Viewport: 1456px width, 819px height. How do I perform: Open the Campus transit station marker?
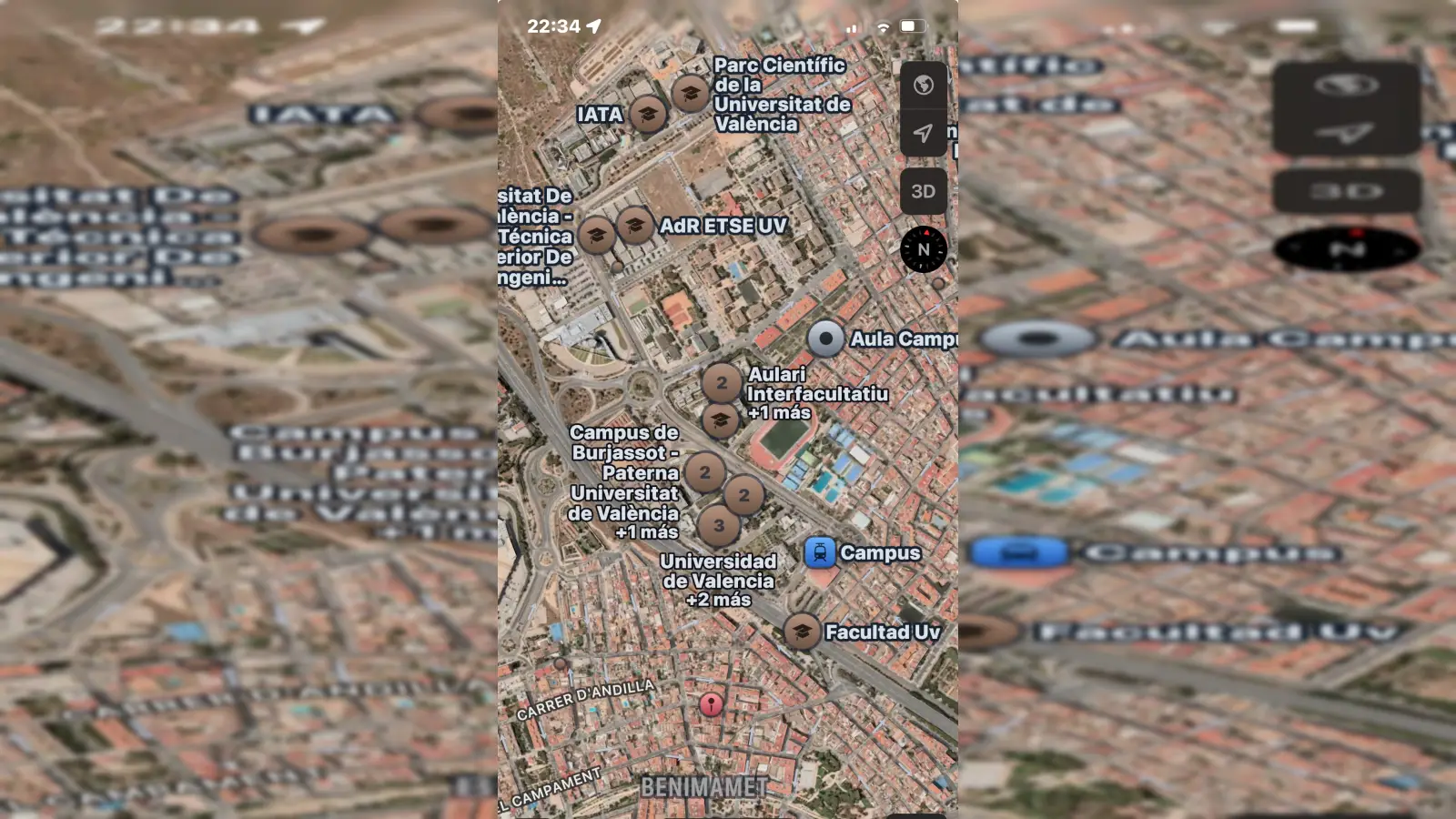pyautogui.click(x=820, y=552)
